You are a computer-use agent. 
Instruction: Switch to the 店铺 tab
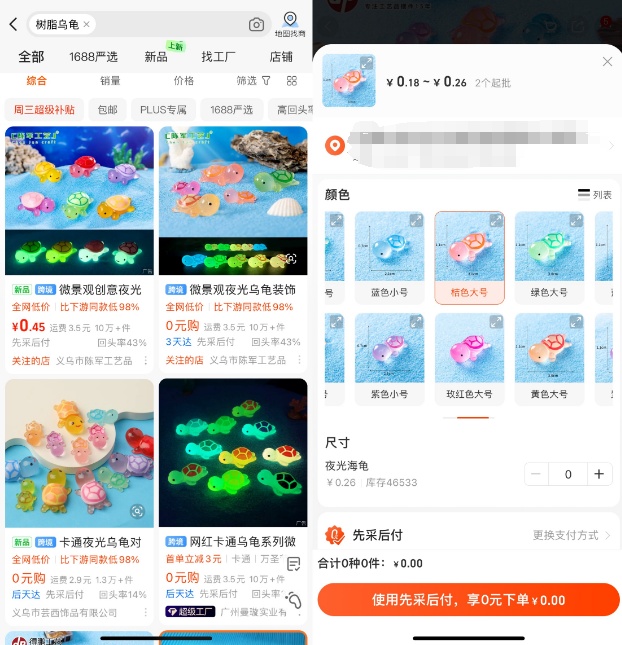(281, 57)
